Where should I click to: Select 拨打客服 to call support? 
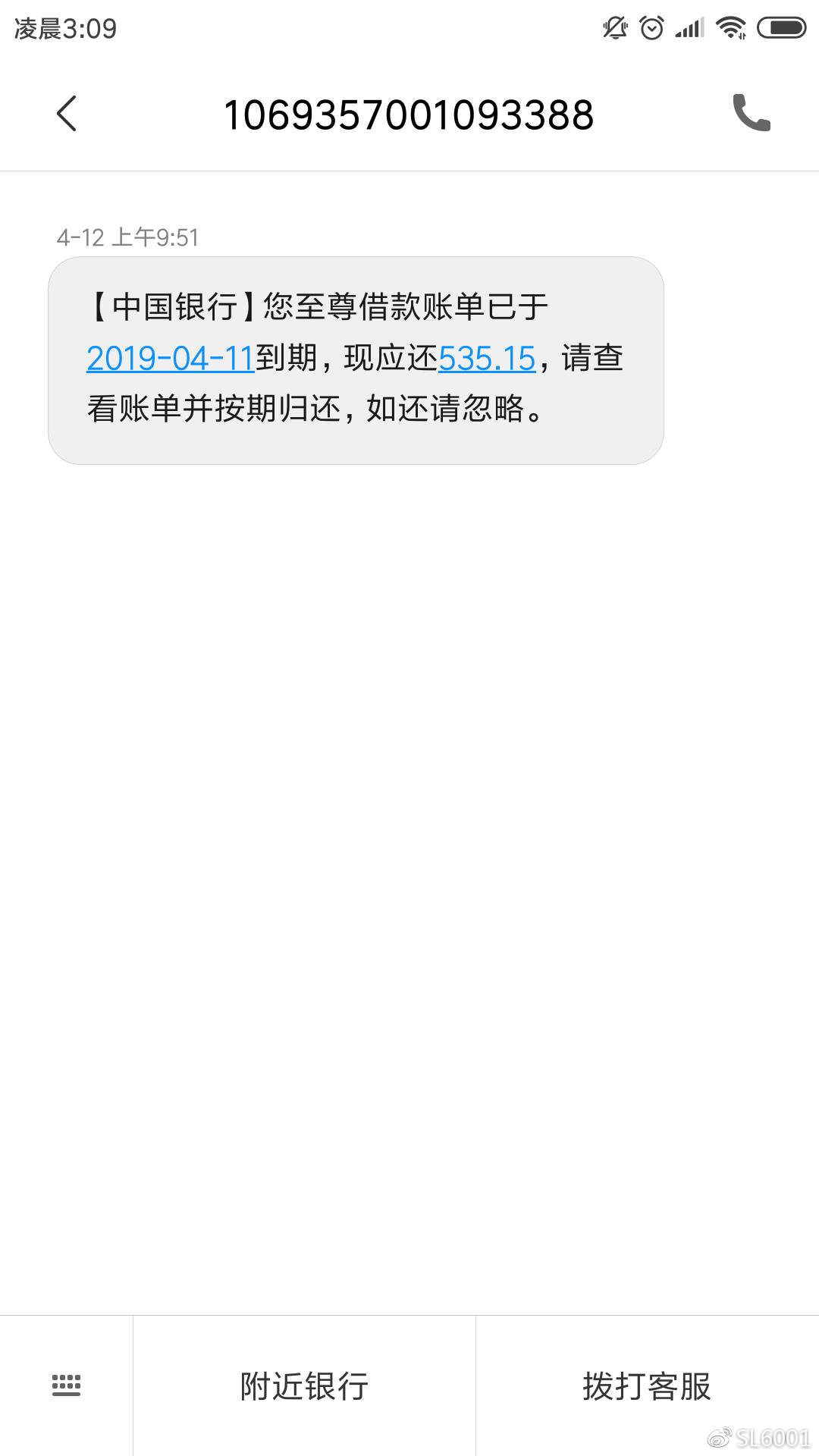pyautogui.click(x=647, y=1385)
